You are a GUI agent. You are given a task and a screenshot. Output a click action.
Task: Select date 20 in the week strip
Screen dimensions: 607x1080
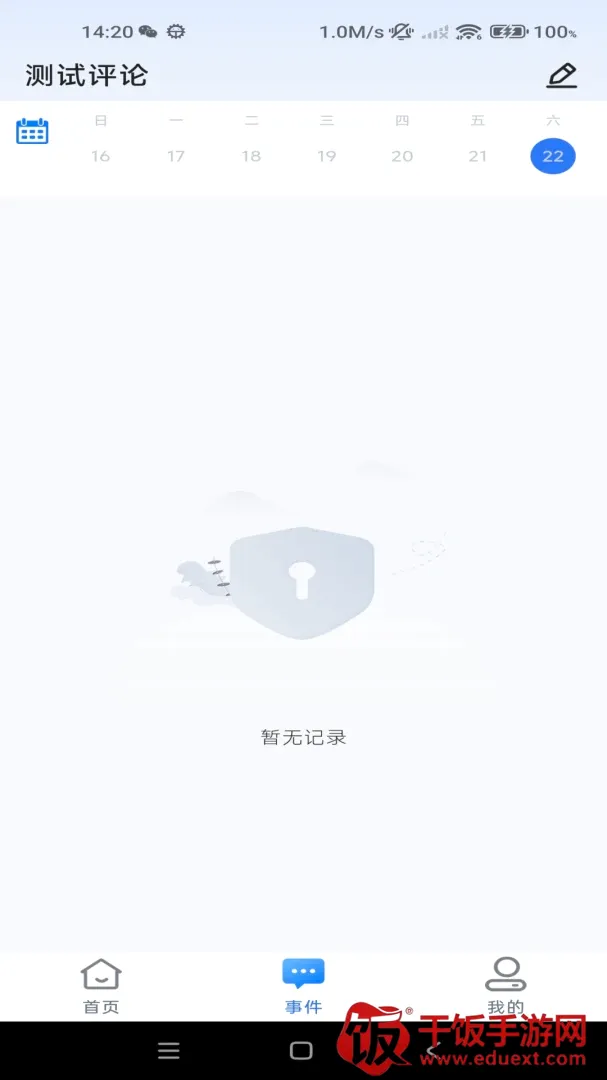tap(402, 156)
